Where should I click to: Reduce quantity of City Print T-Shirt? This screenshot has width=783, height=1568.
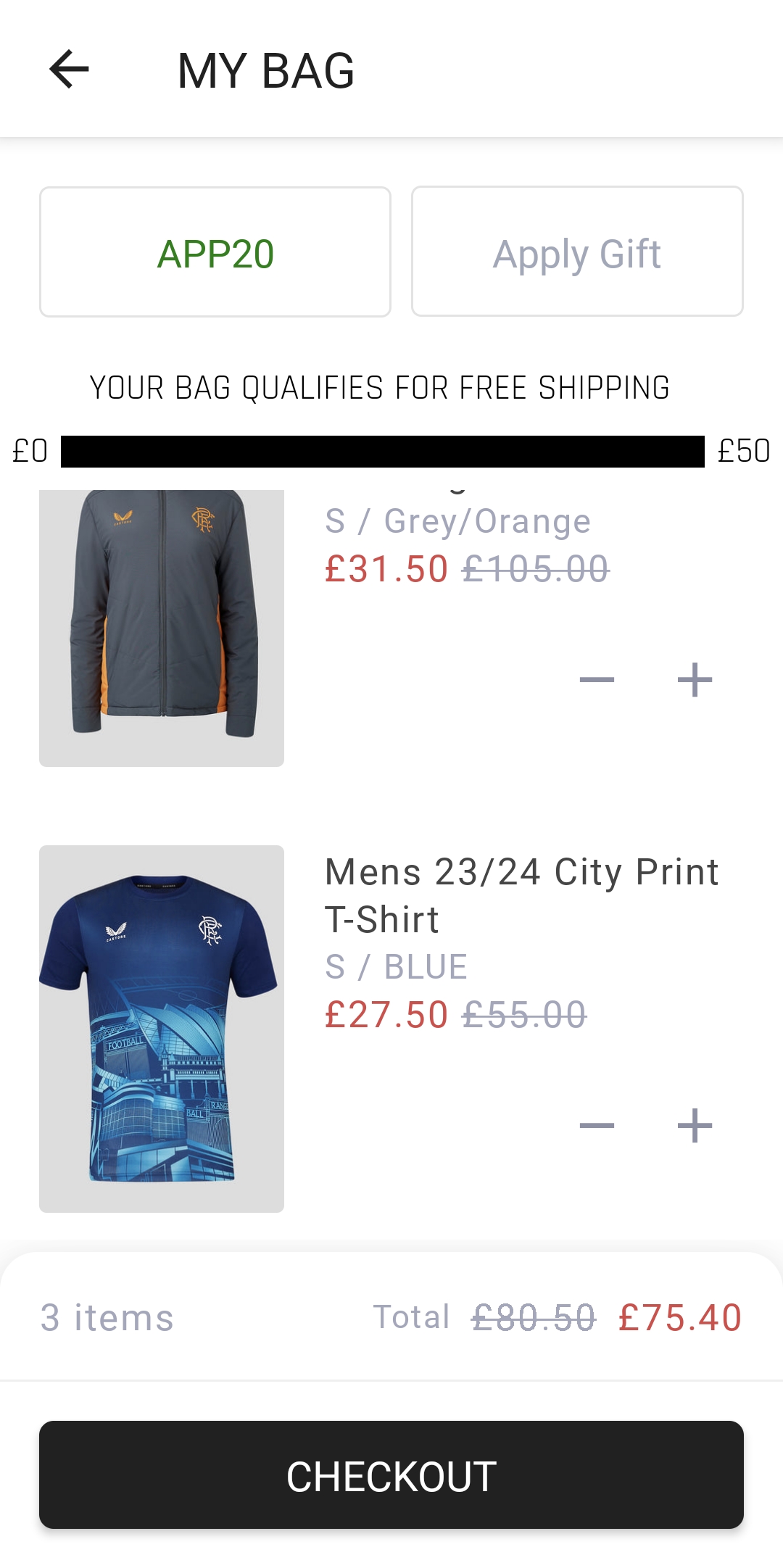pyautogui.click(x=597, y=1126)
